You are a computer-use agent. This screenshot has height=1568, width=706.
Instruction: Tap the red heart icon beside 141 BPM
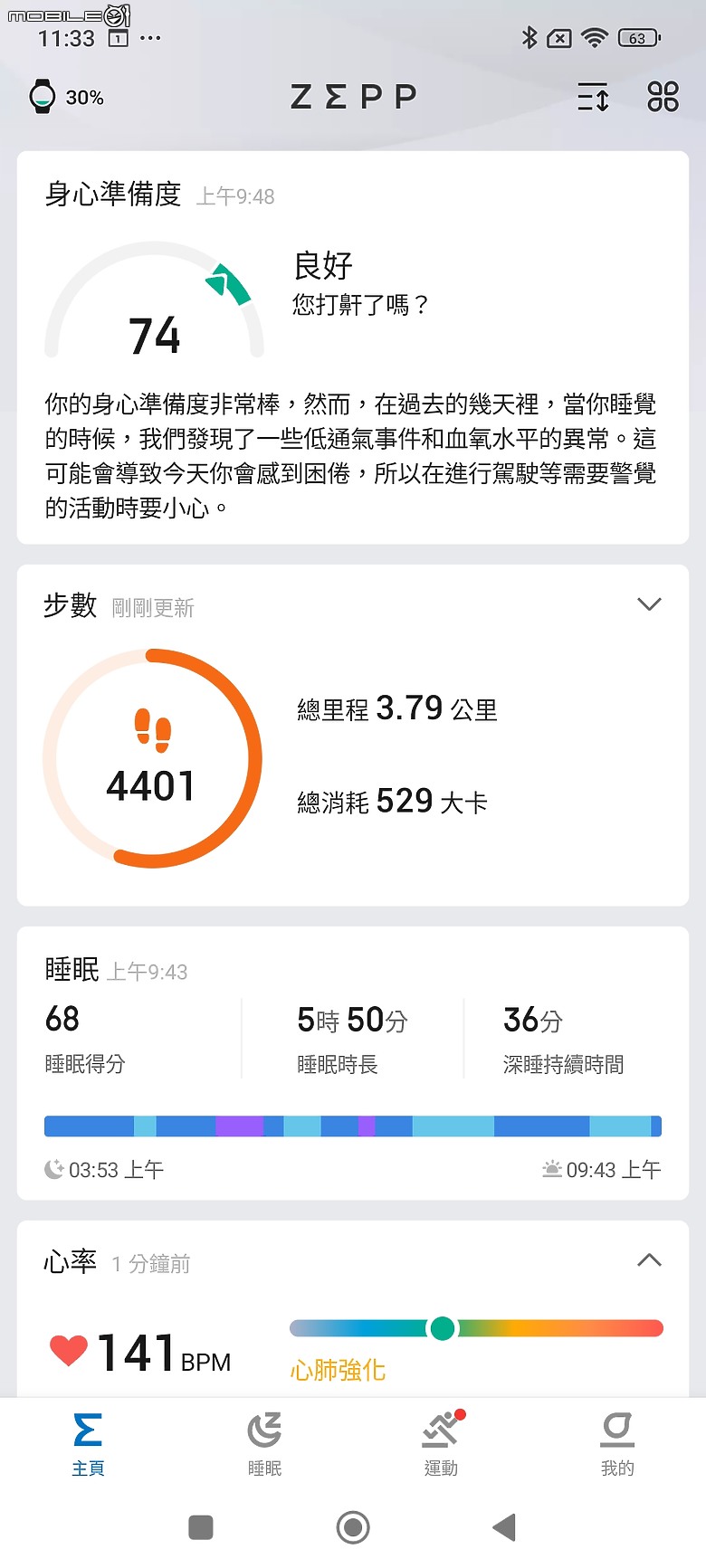[x=67, y=1350]
